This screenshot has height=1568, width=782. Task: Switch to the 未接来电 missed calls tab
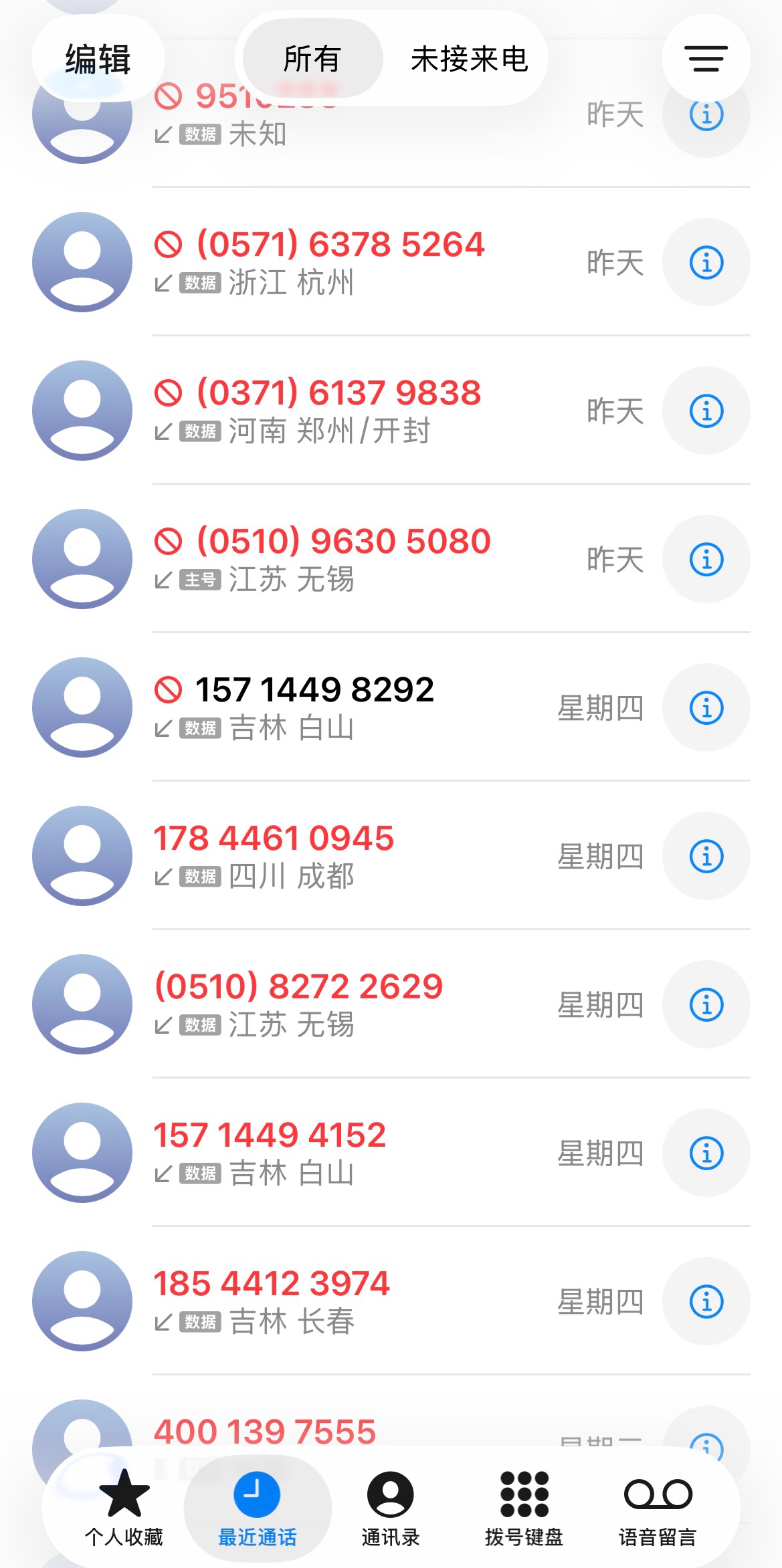469,60
